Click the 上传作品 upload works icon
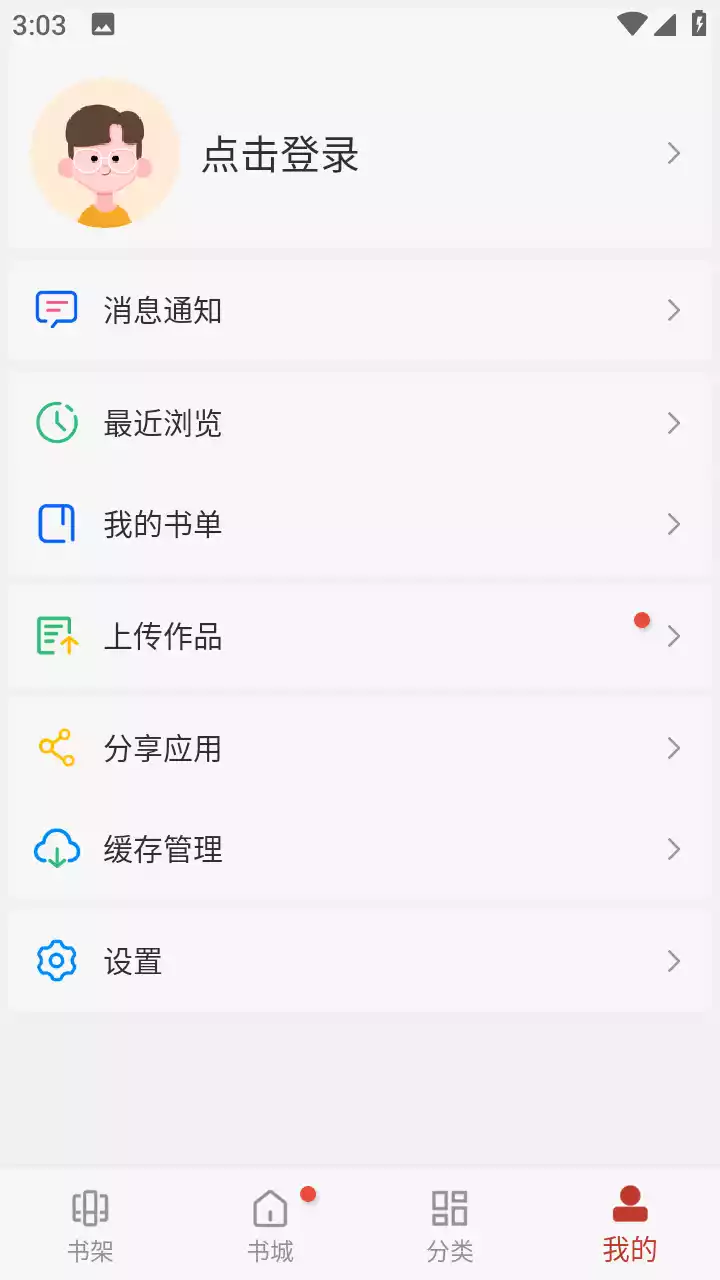The width and height of the screenshot is (720, 1280). pyautogui.click(x=57, y=637)
